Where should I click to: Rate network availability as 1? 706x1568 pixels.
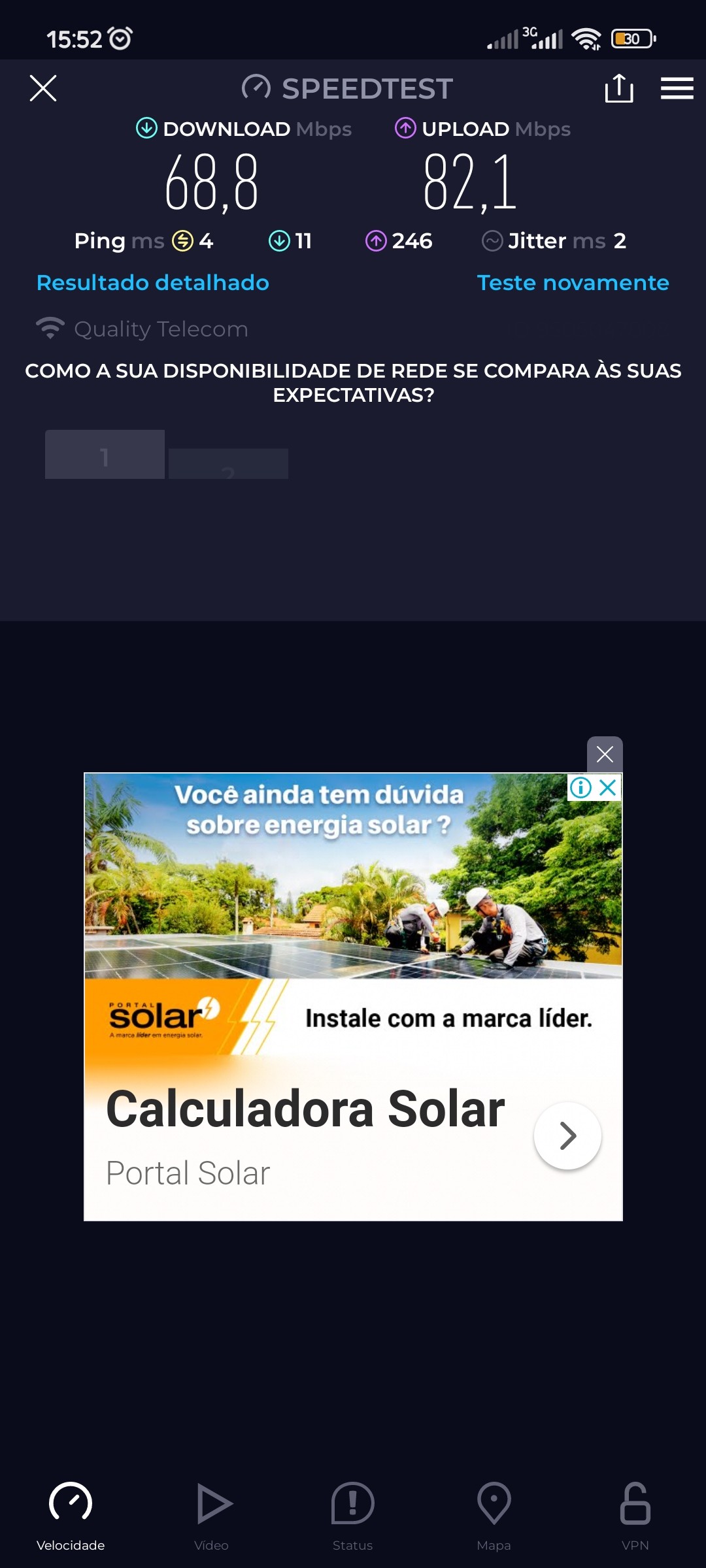coord(105,455)
